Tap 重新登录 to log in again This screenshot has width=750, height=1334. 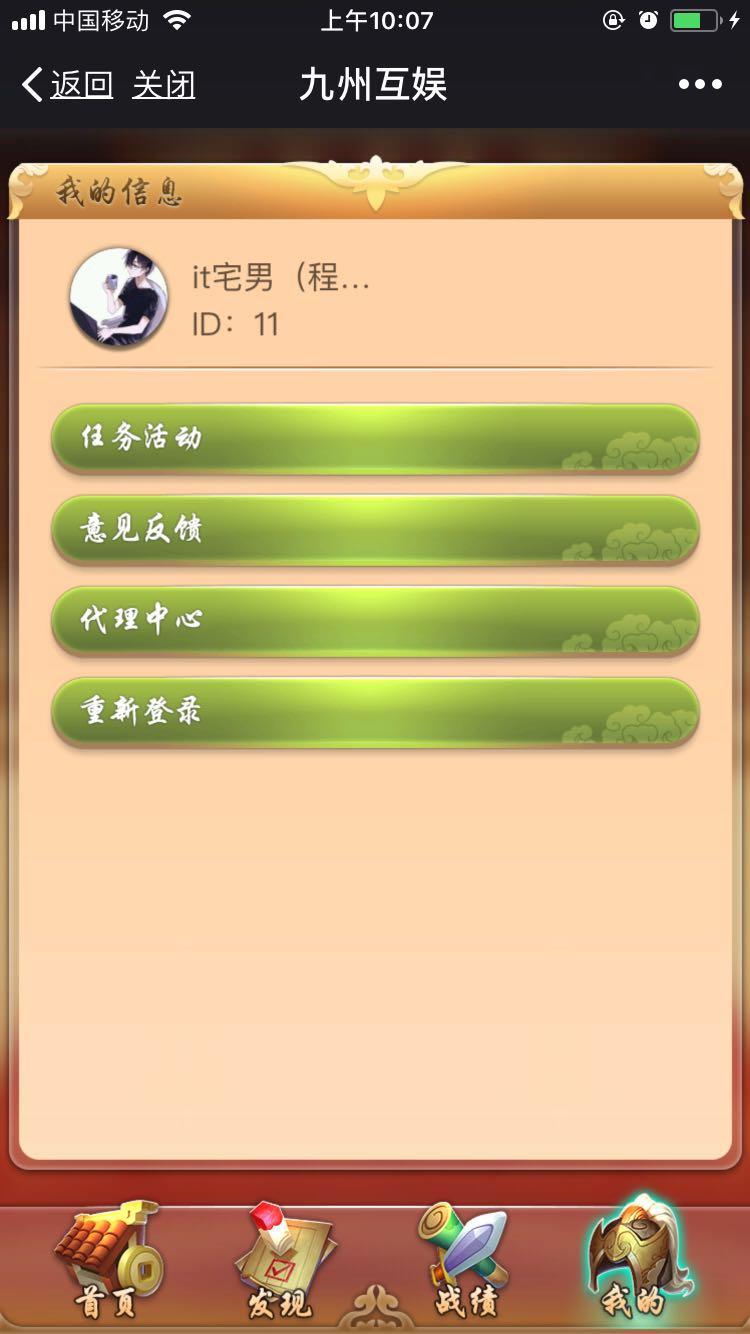pyautogui.click(x=375, y=711)
